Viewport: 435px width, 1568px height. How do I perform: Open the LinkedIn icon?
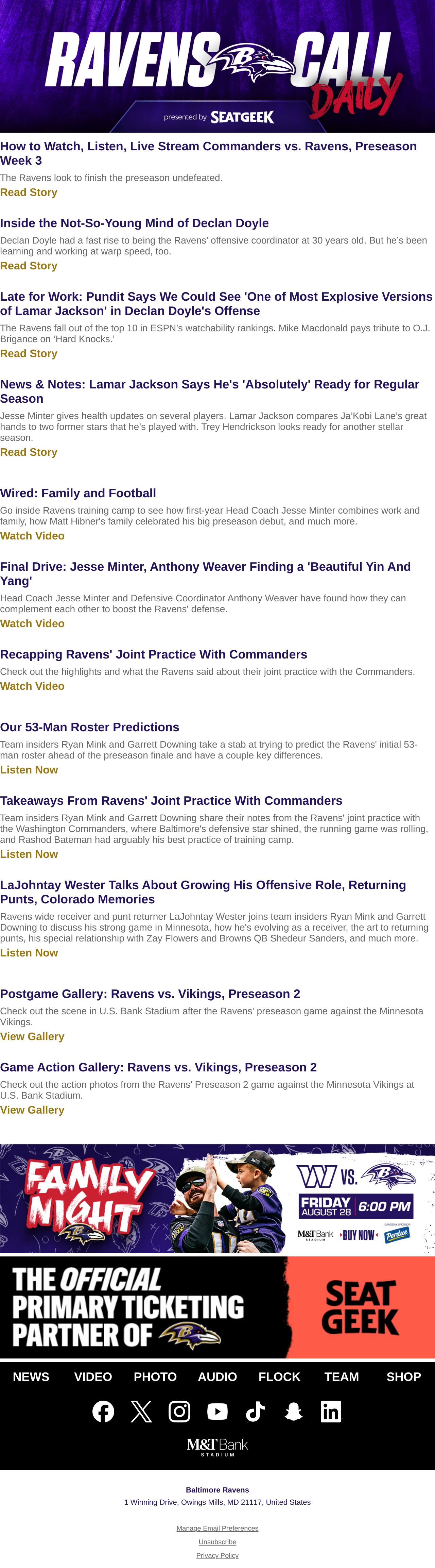pos(331,1411)
